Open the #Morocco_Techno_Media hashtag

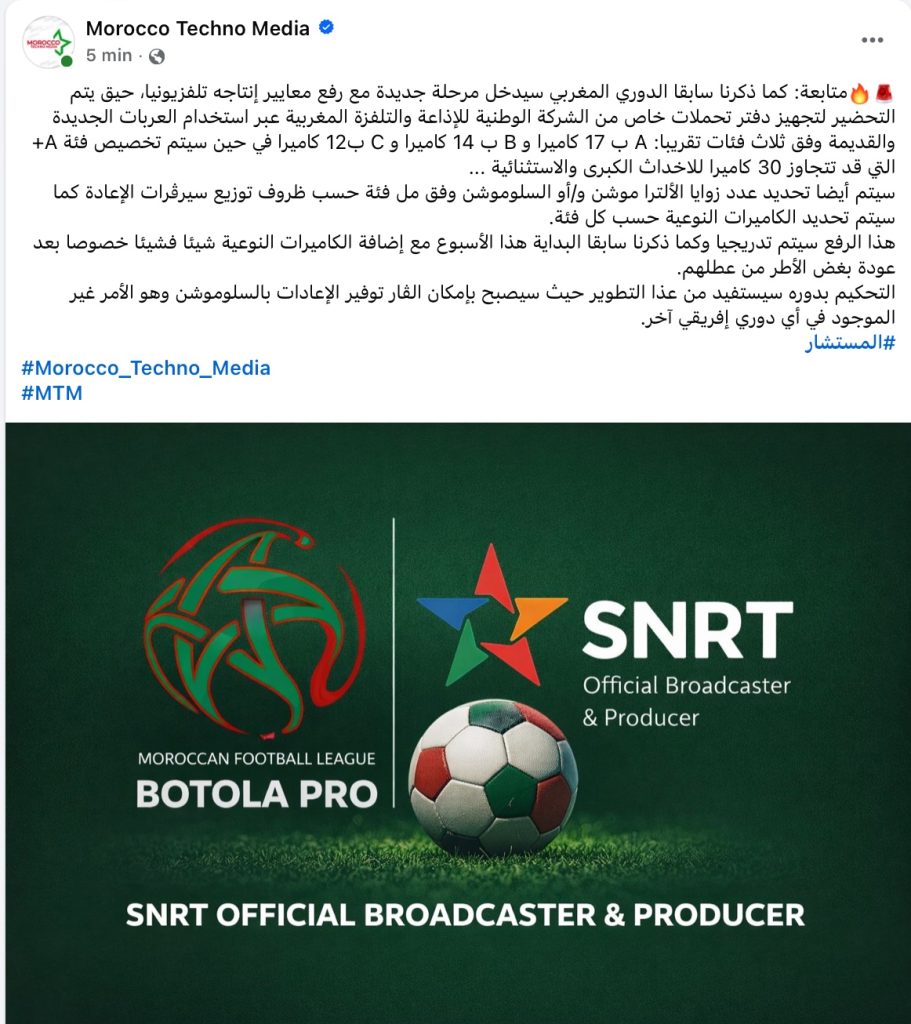(146, 368)
